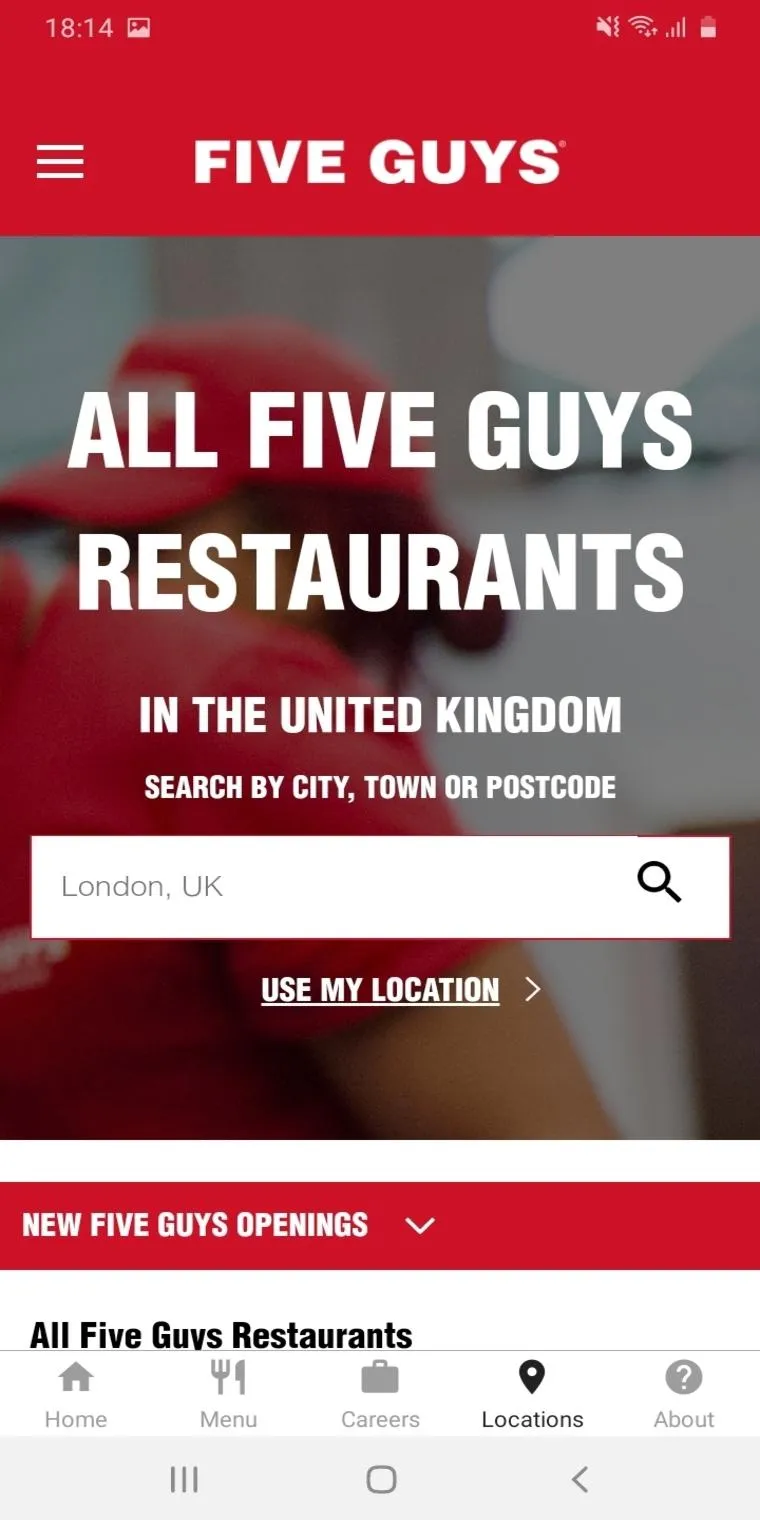Activate USE MY LOCATION link

(x=380, y=989)
